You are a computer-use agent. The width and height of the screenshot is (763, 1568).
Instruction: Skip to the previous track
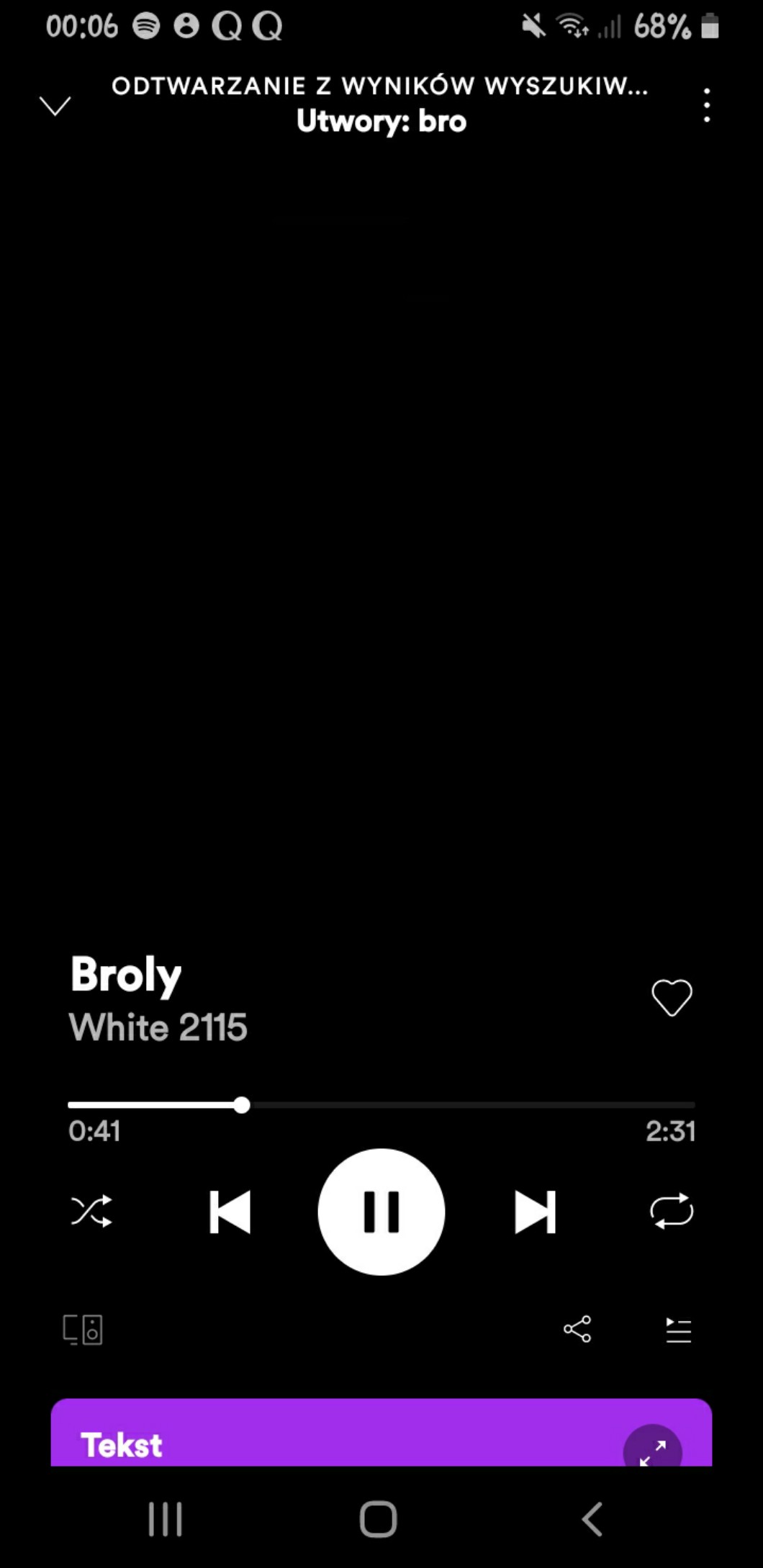click(230, 1212)
